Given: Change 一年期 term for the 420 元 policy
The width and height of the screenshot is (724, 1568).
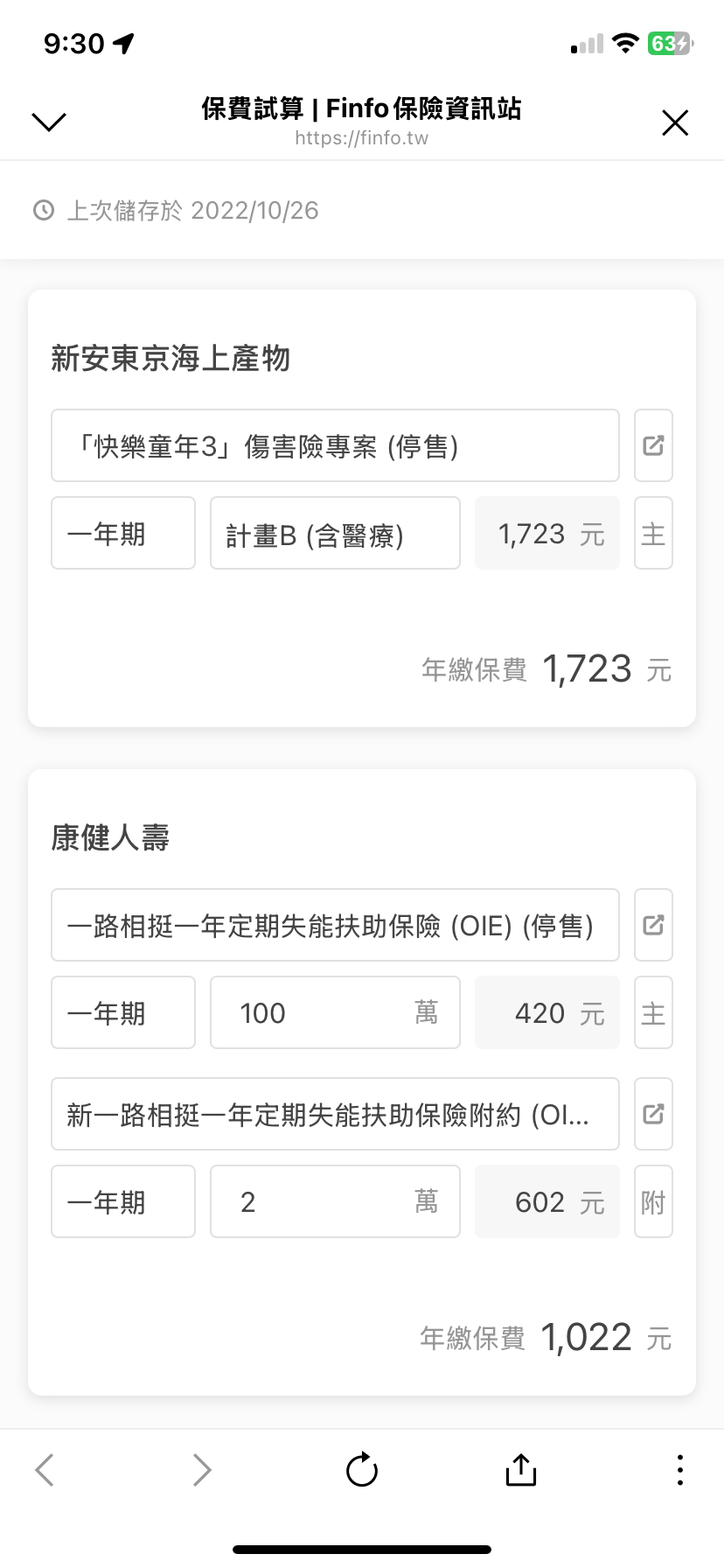Looking at the screenshot, I should (x=123, y=1012).
